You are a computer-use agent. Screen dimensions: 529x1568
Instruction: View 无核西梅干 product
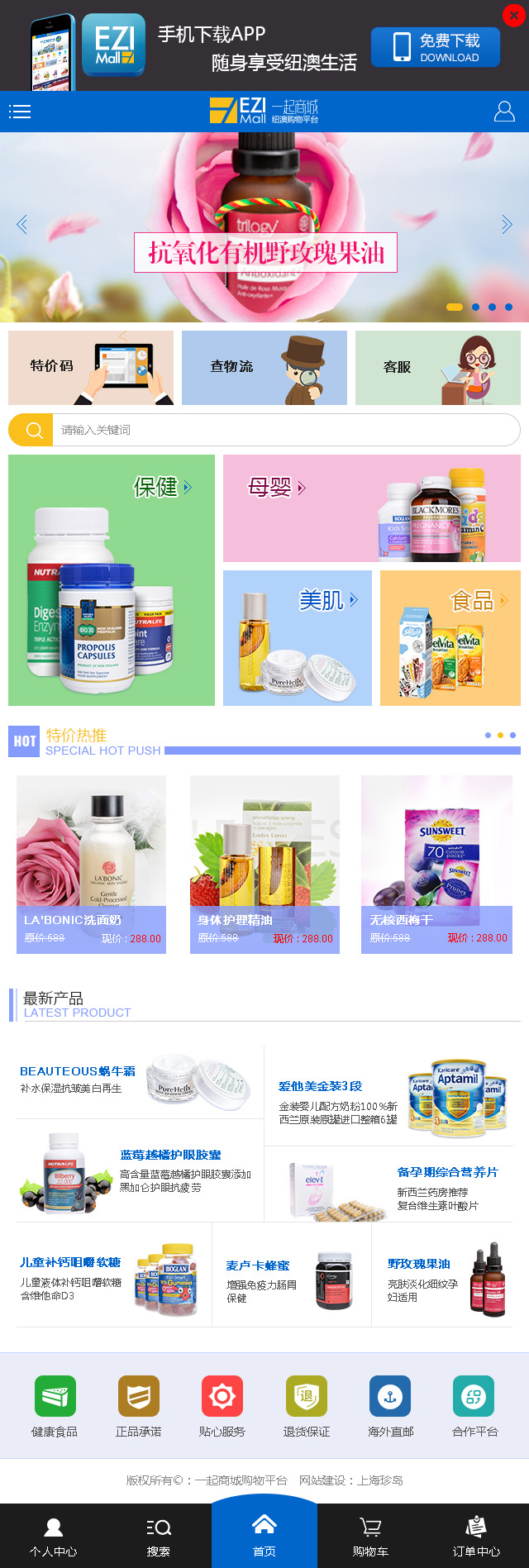pyautogui.click(x=436, y=864)
